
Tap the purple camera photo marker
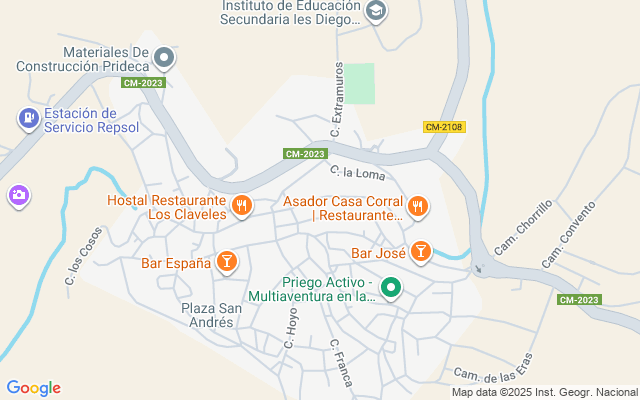(x=18, y=195)
